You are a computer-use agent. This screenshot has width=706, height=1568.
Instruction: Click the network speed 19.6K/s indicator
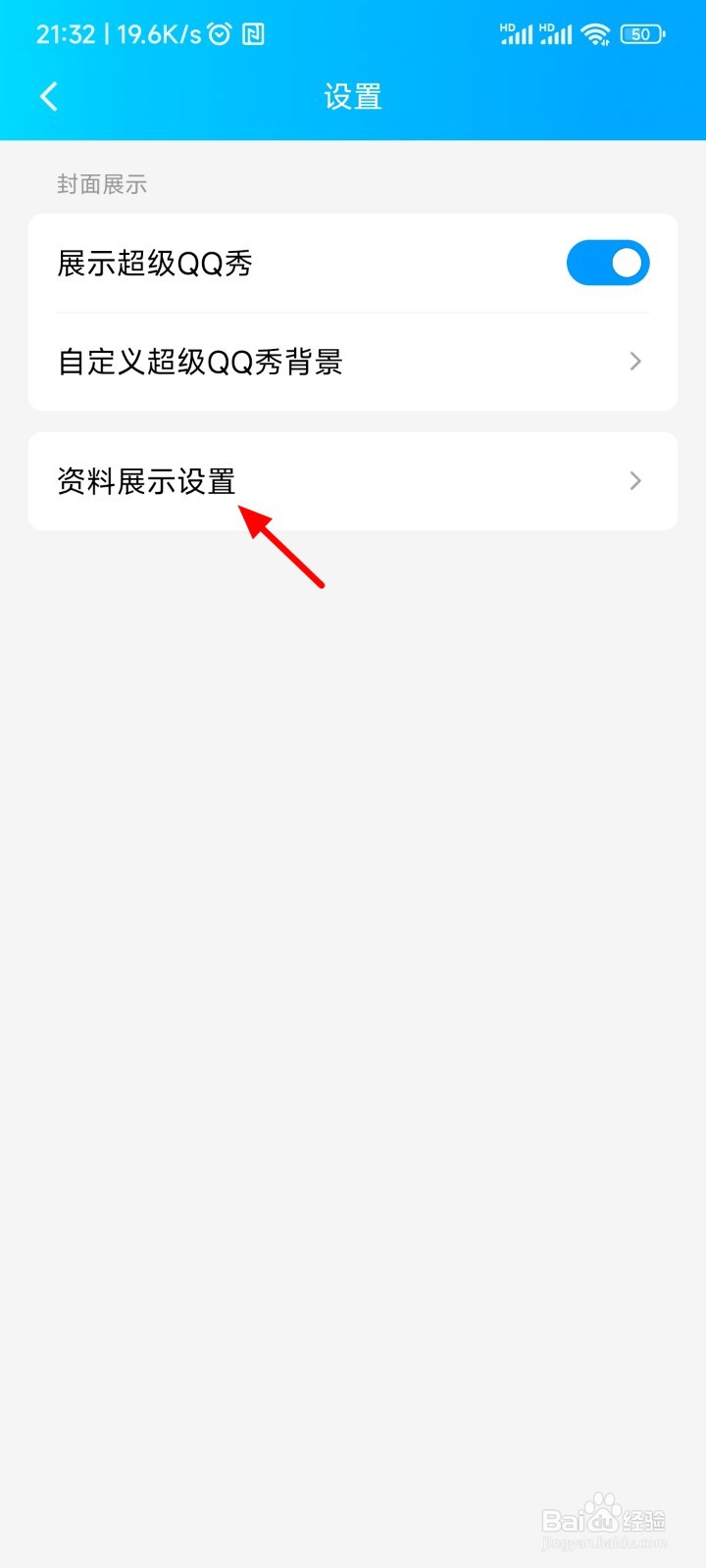point(161,33)
